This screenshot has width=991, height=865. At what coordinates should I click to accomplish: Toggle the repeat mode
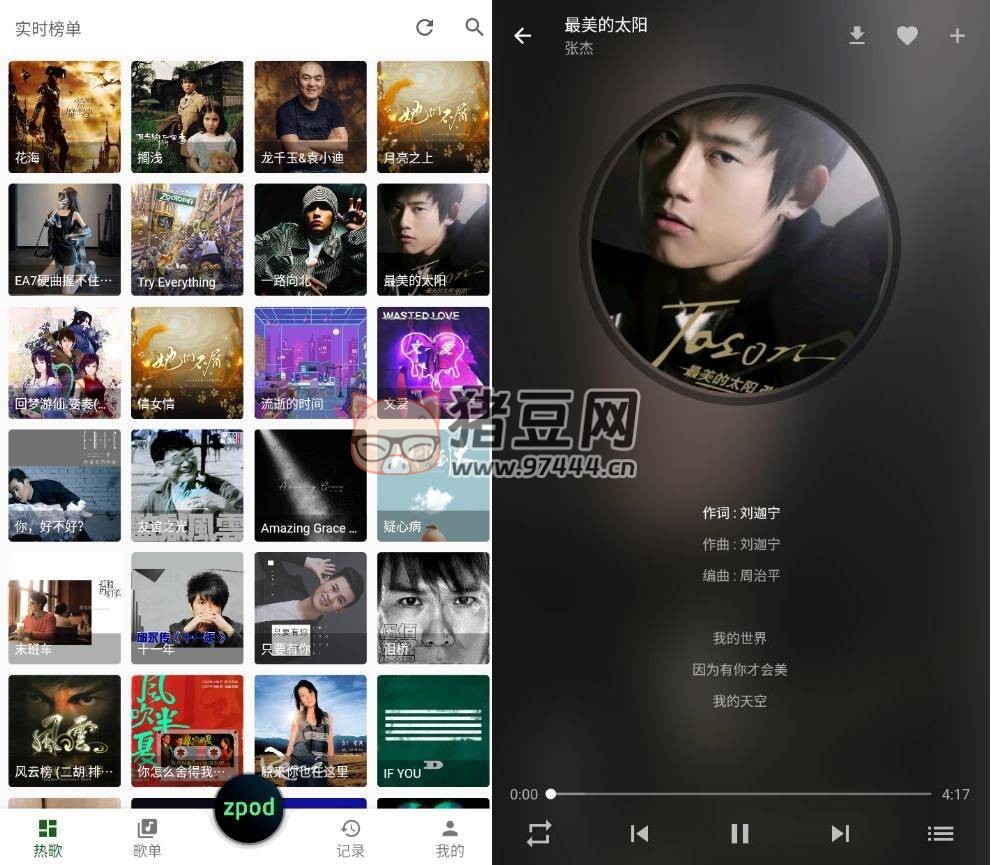539,833
